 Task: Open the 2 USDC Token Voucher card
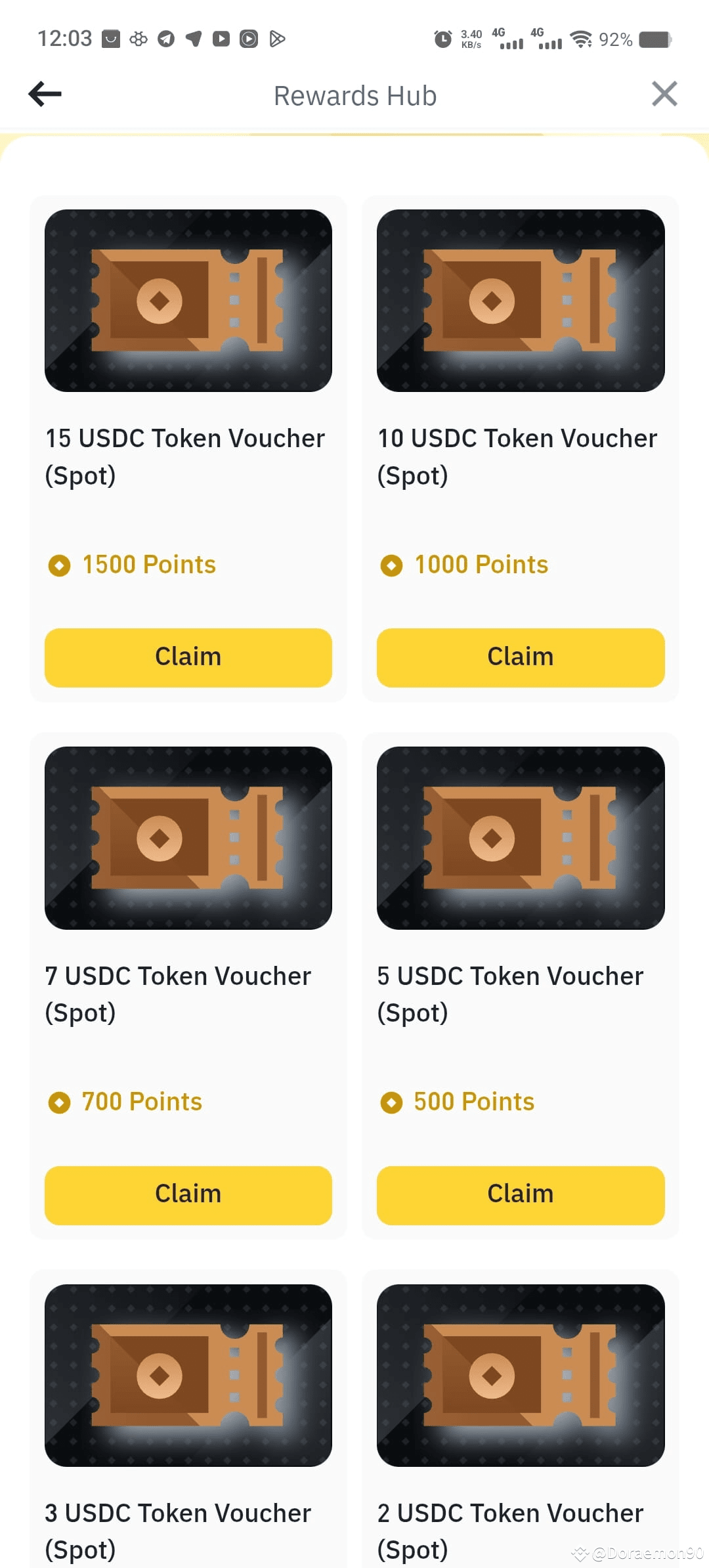520,1412
